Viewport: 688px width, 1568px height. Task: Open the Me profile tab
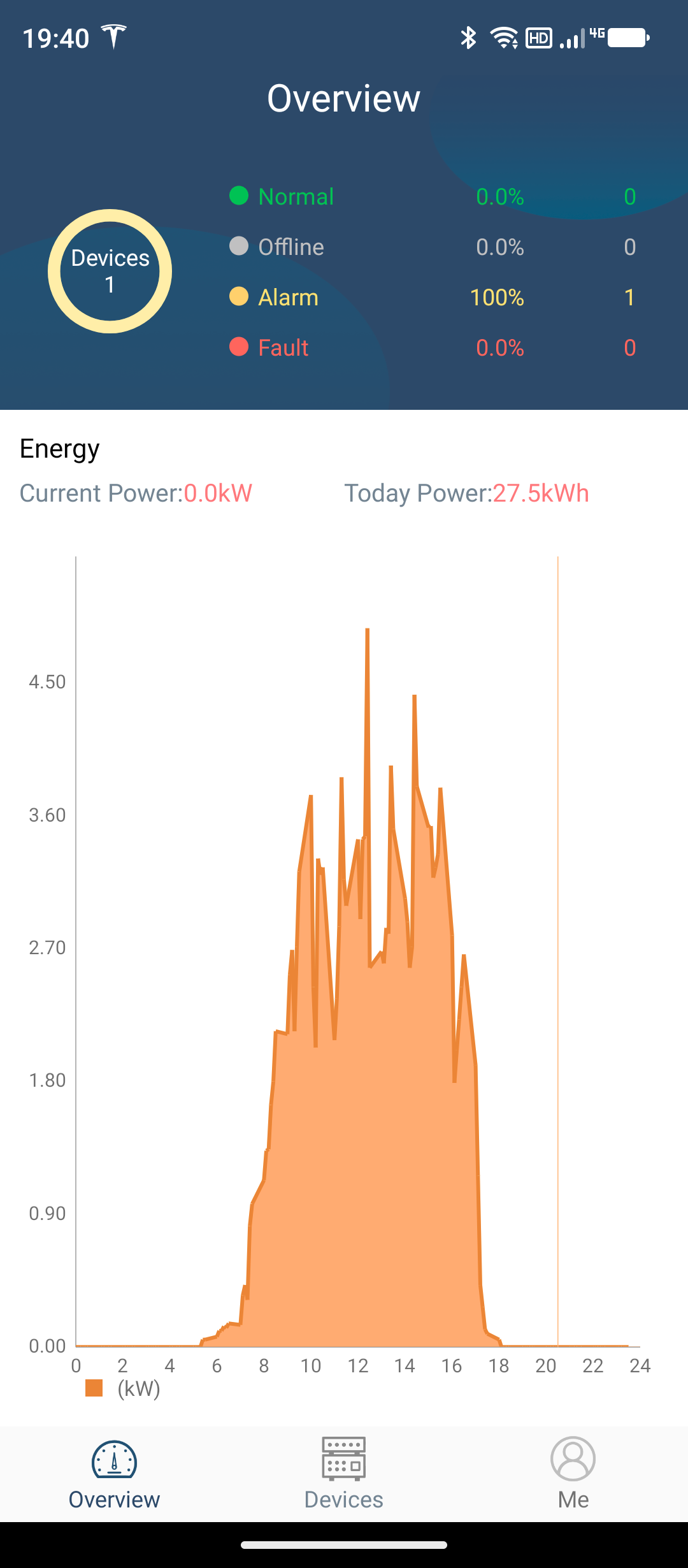coord(573,1472)
